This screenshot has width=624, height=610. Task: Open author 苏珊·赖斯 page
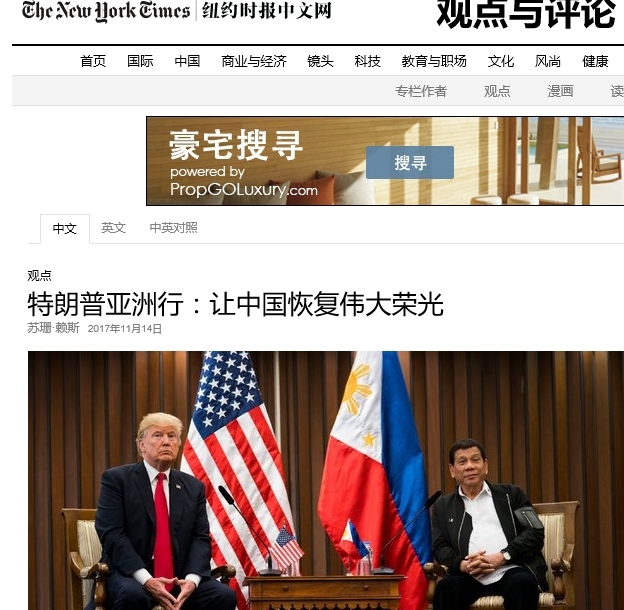(53, 328)
